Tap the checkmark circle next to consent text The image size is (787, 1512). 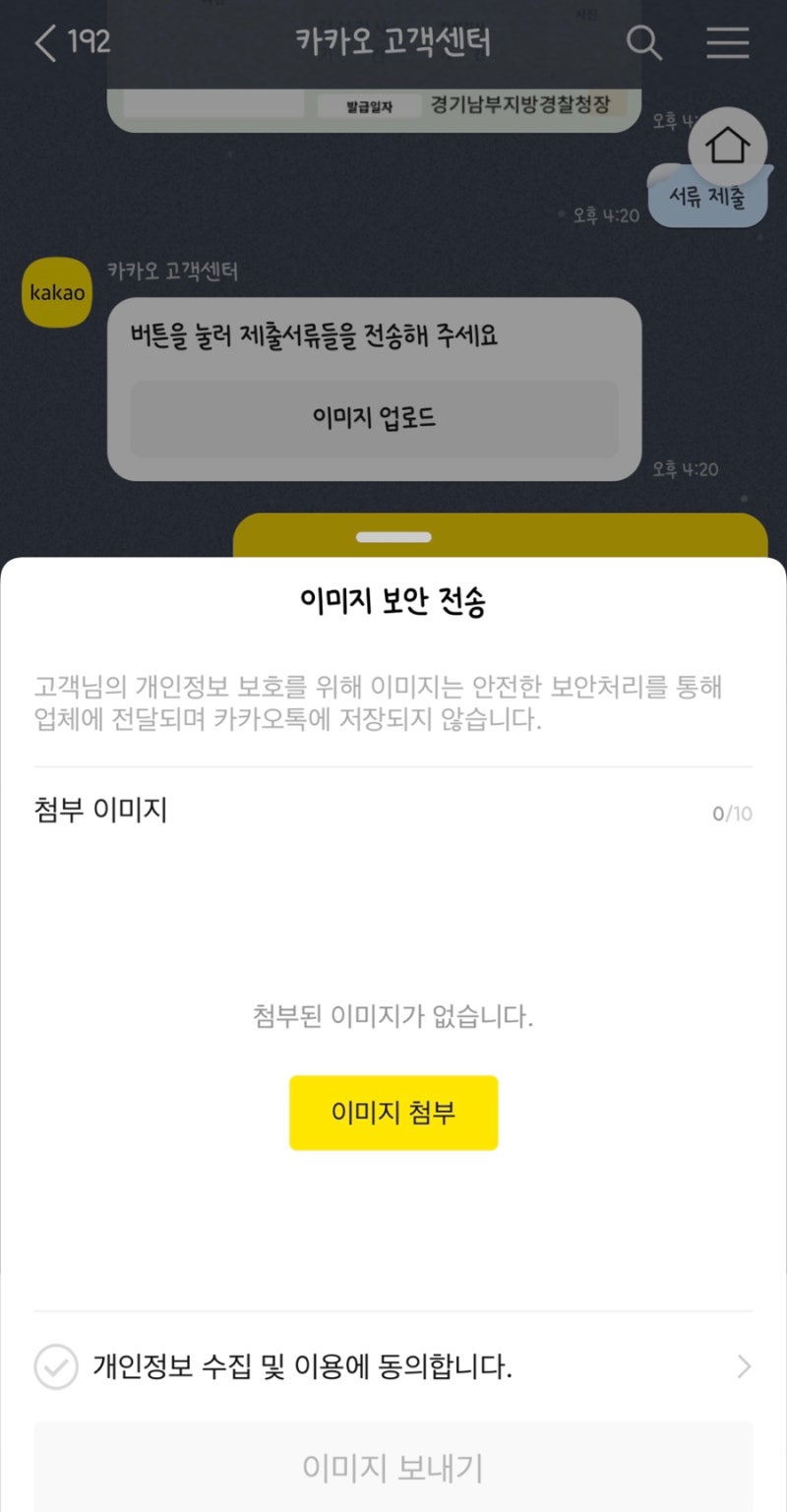(x=56, y=1366)
